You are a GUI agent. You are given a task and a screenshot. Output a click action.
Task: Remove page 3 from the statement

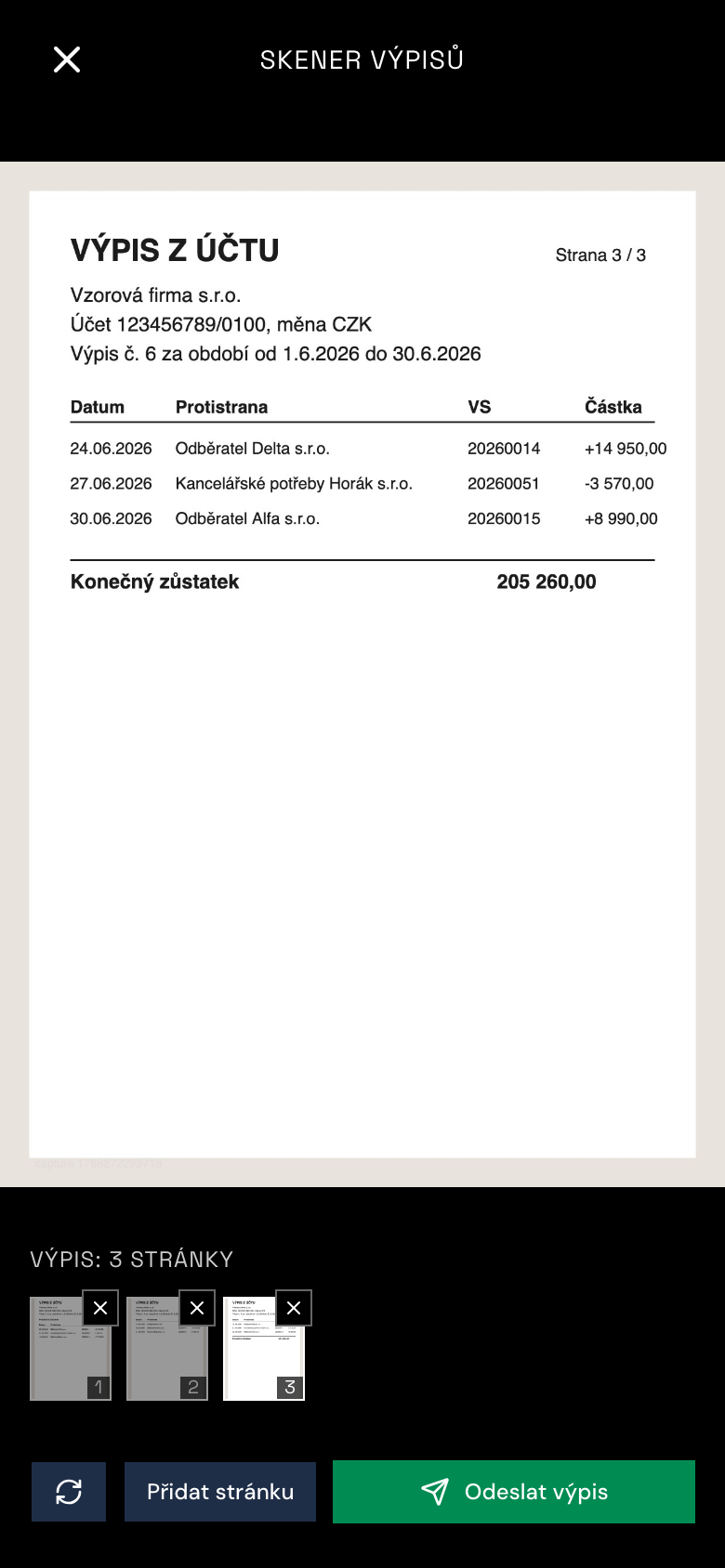(x=294, y=1308)
